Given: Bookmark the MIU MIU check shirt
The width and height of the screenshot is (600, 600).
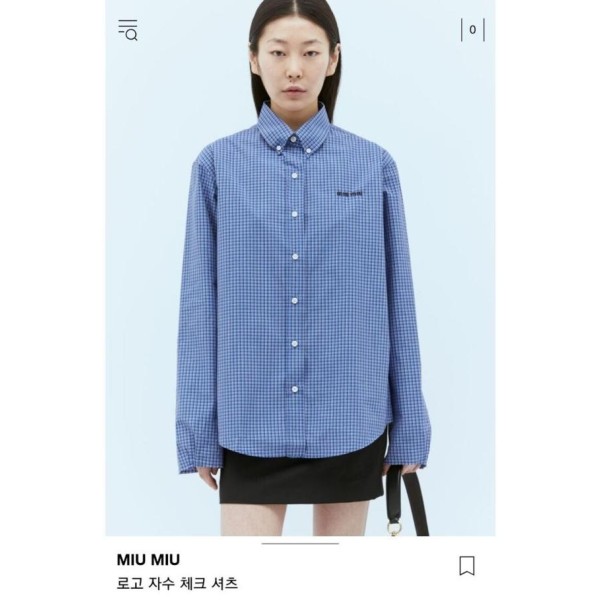Looking at the screenshot, I should [x=467, y=565].
